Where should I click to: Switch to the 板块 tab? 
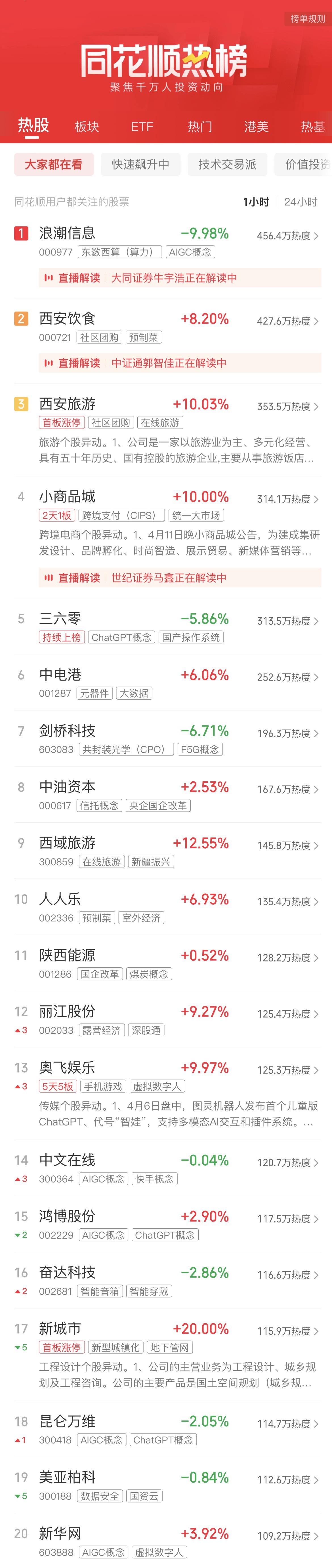click(87, 127)
